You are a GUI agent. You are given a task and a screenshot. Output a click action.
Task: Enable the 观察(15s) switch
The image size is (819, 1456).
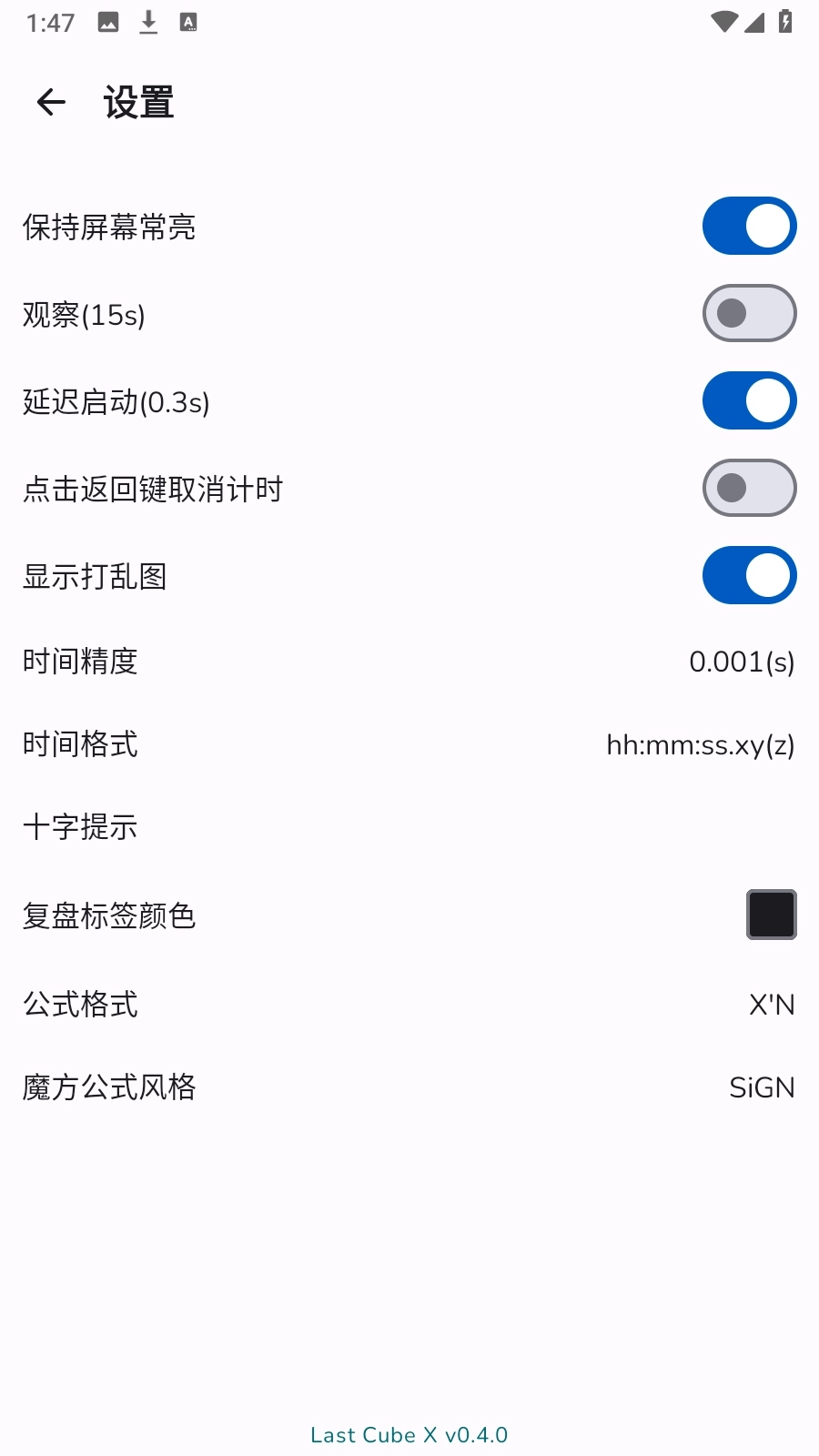point(749,313)
